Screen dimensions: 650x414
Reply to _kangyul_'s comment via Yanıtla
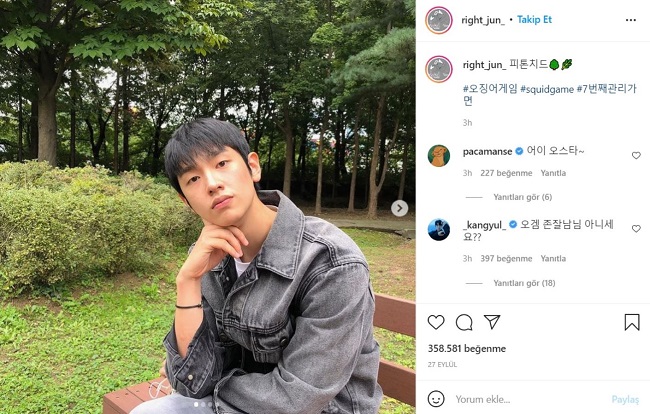(x=553, y=258)
